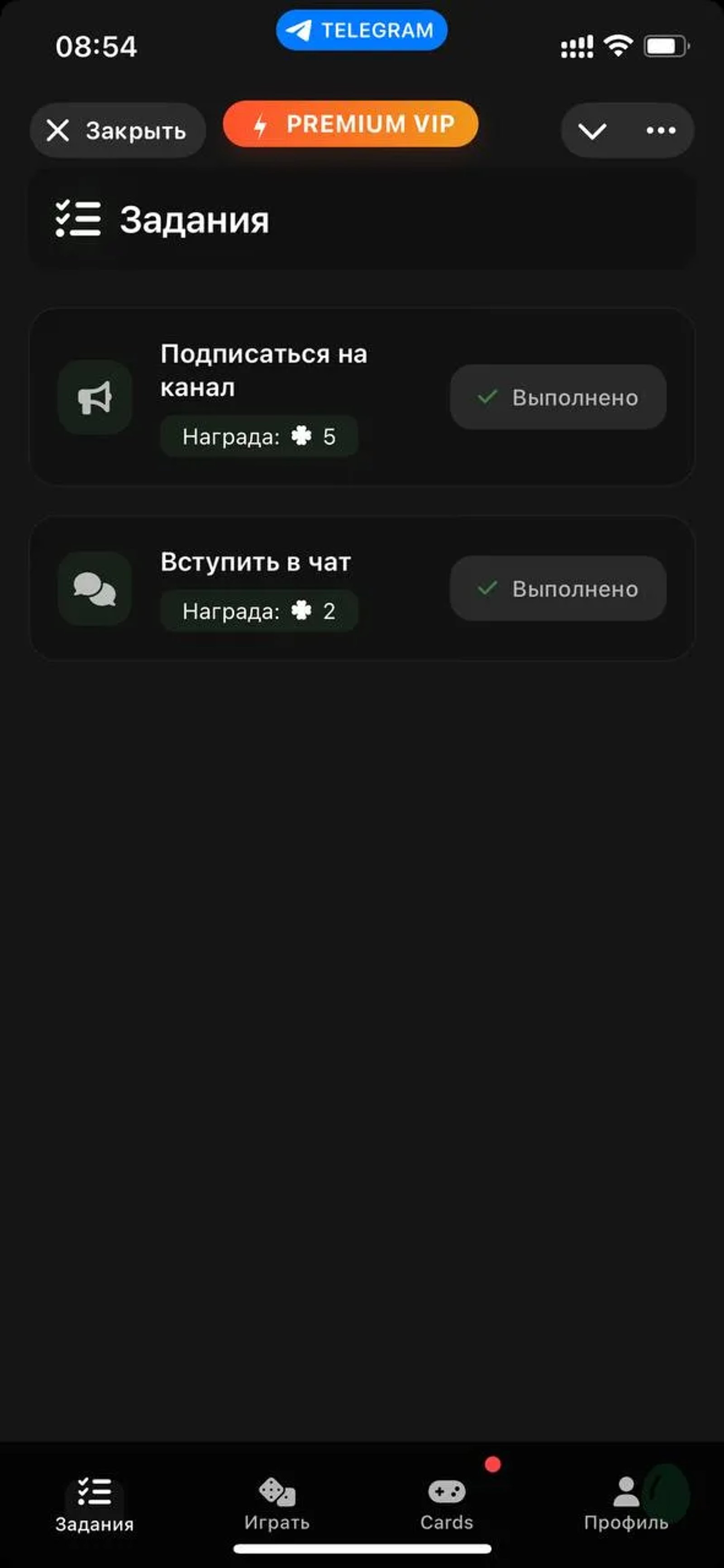This screenshot has width=724, height=1568.
Task: Tap Выполнено for Подписаться на канал
Action: (x=558, y=397)
